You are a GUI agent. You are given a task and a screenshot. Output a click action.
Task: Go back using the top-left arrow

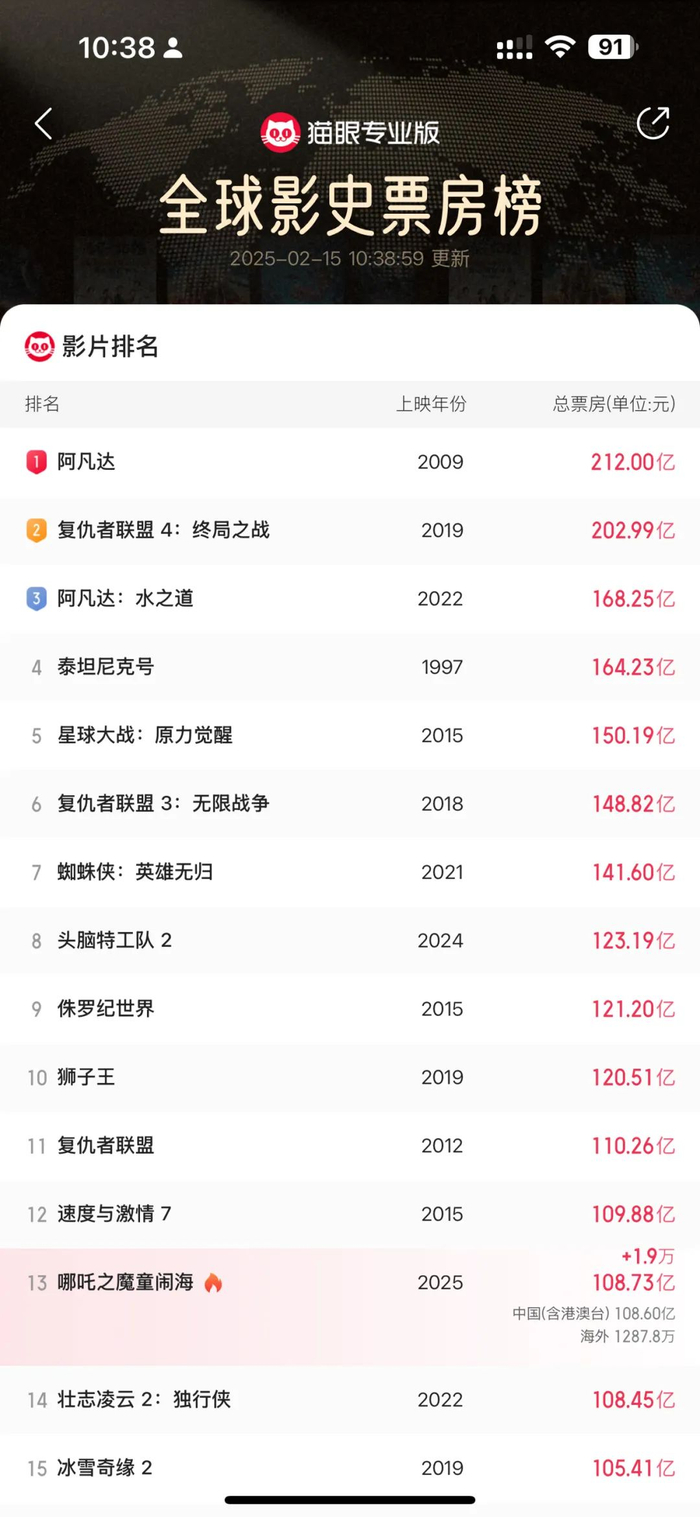(x=43, y=124)
